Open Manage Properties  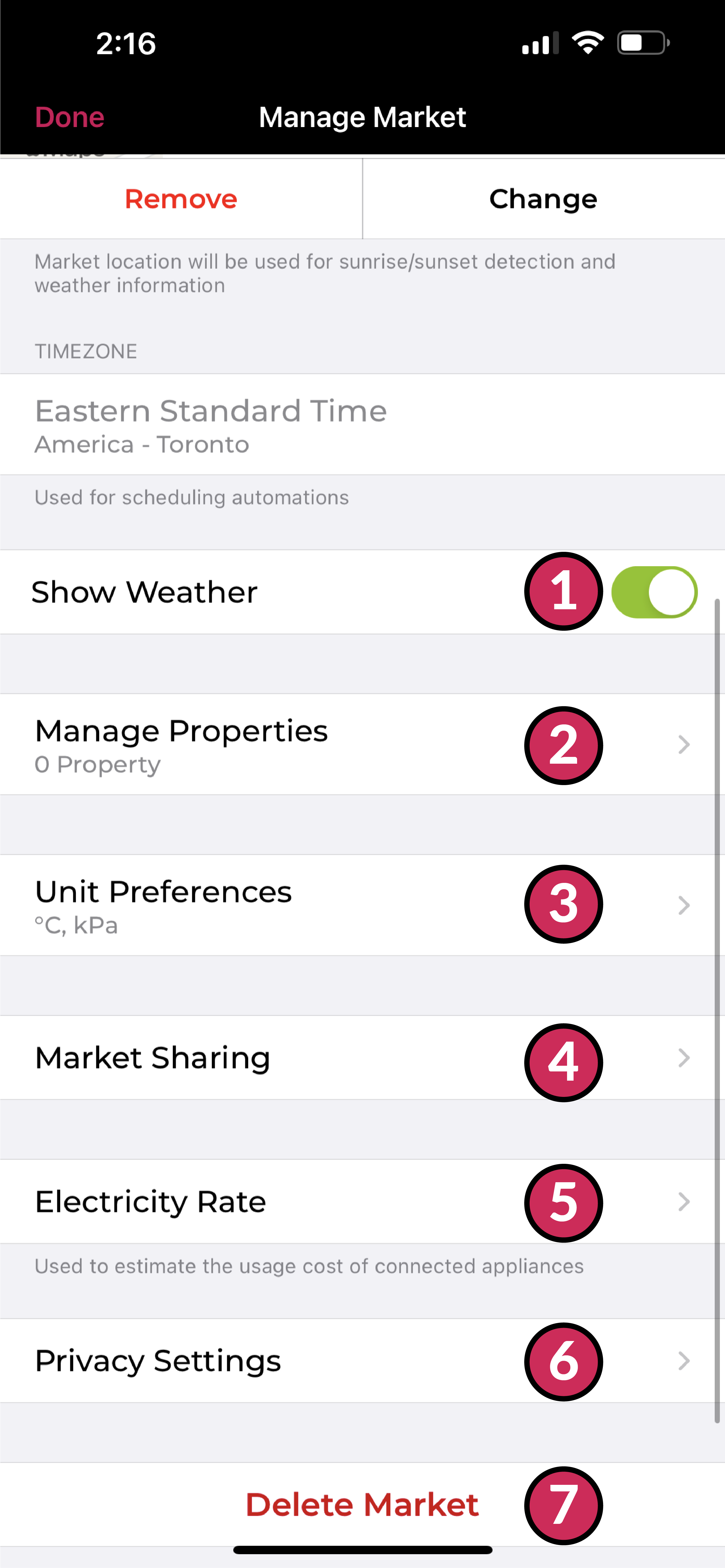click(x=362, y=744)
